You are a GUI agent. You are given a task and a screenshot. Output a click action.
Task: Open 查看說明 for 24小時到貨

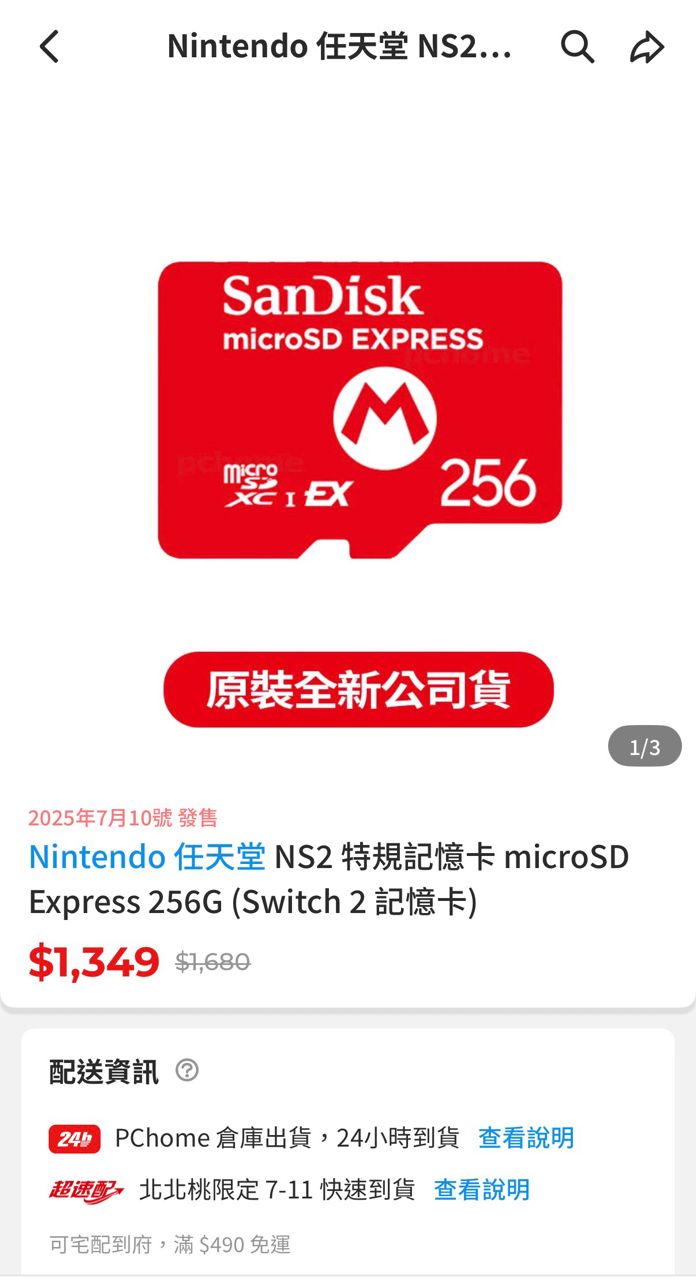[526, 1138]
